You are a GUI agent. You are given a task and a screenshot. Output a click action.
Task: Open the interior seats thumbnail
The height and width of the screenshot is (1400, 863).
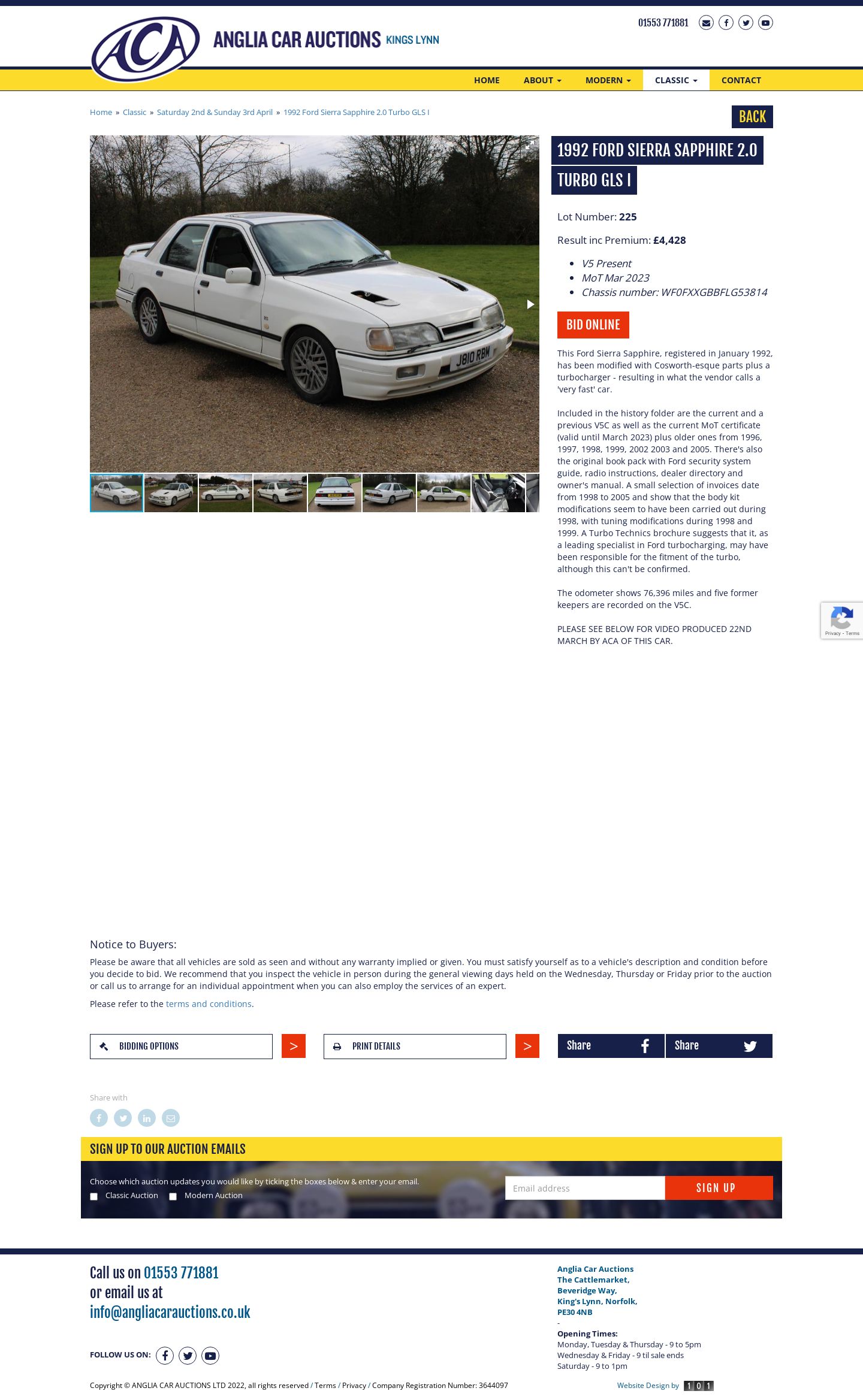498,493
